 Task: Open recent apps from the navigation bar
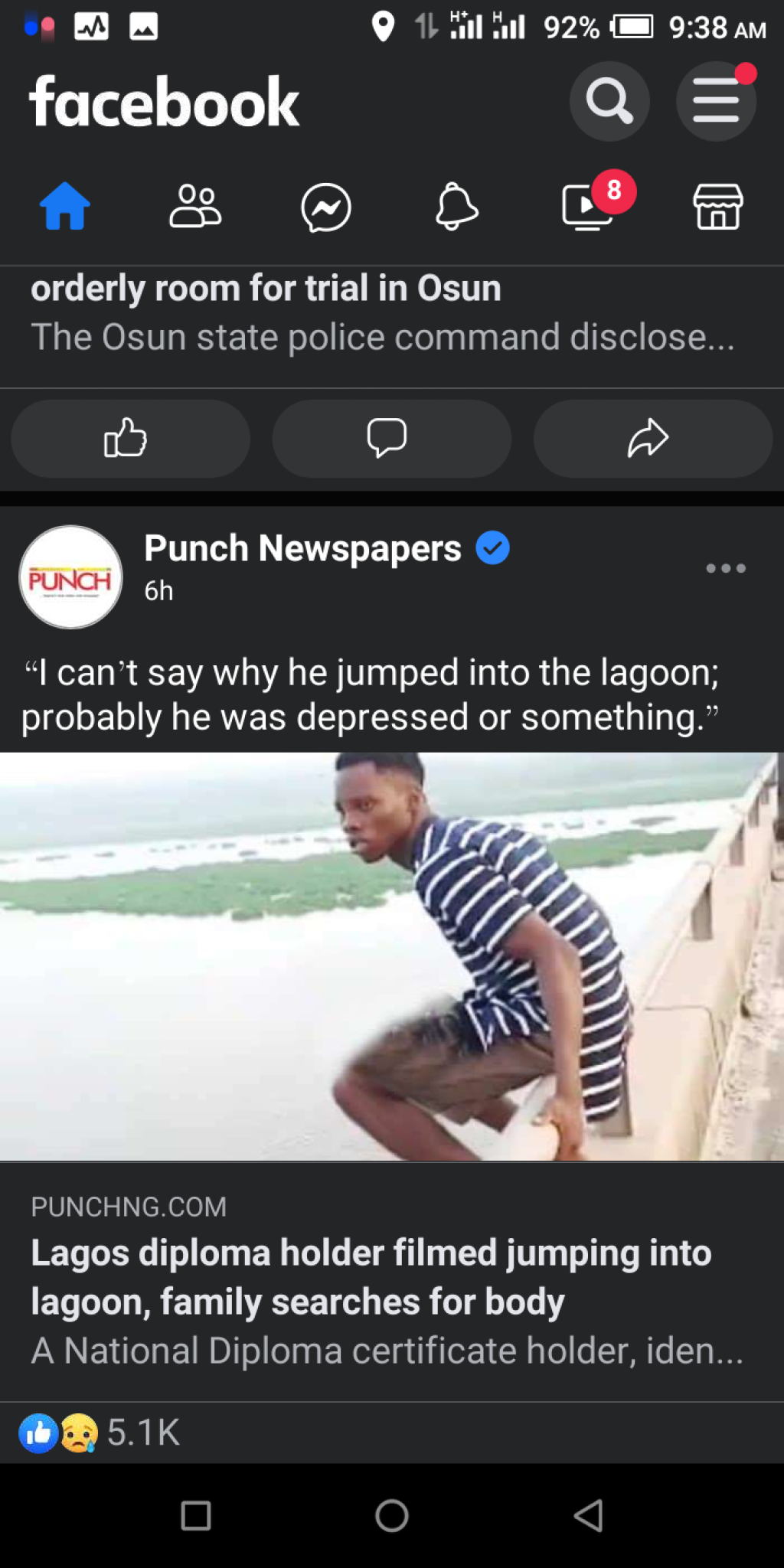[x=196, y=1515]
